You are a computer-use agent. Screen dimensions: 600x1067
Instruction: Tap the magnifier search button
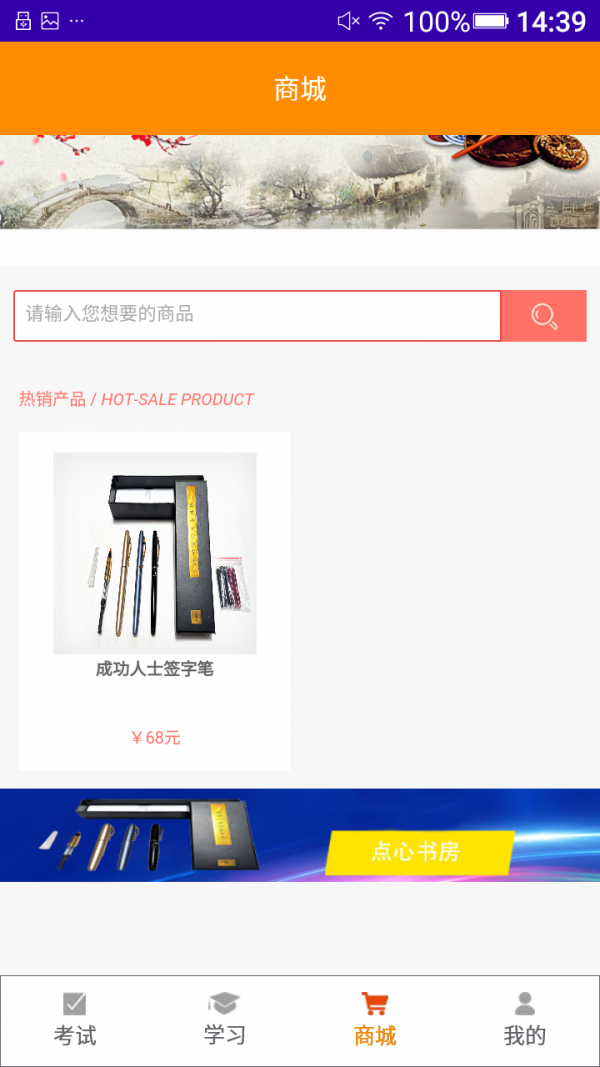coord(543,316)
